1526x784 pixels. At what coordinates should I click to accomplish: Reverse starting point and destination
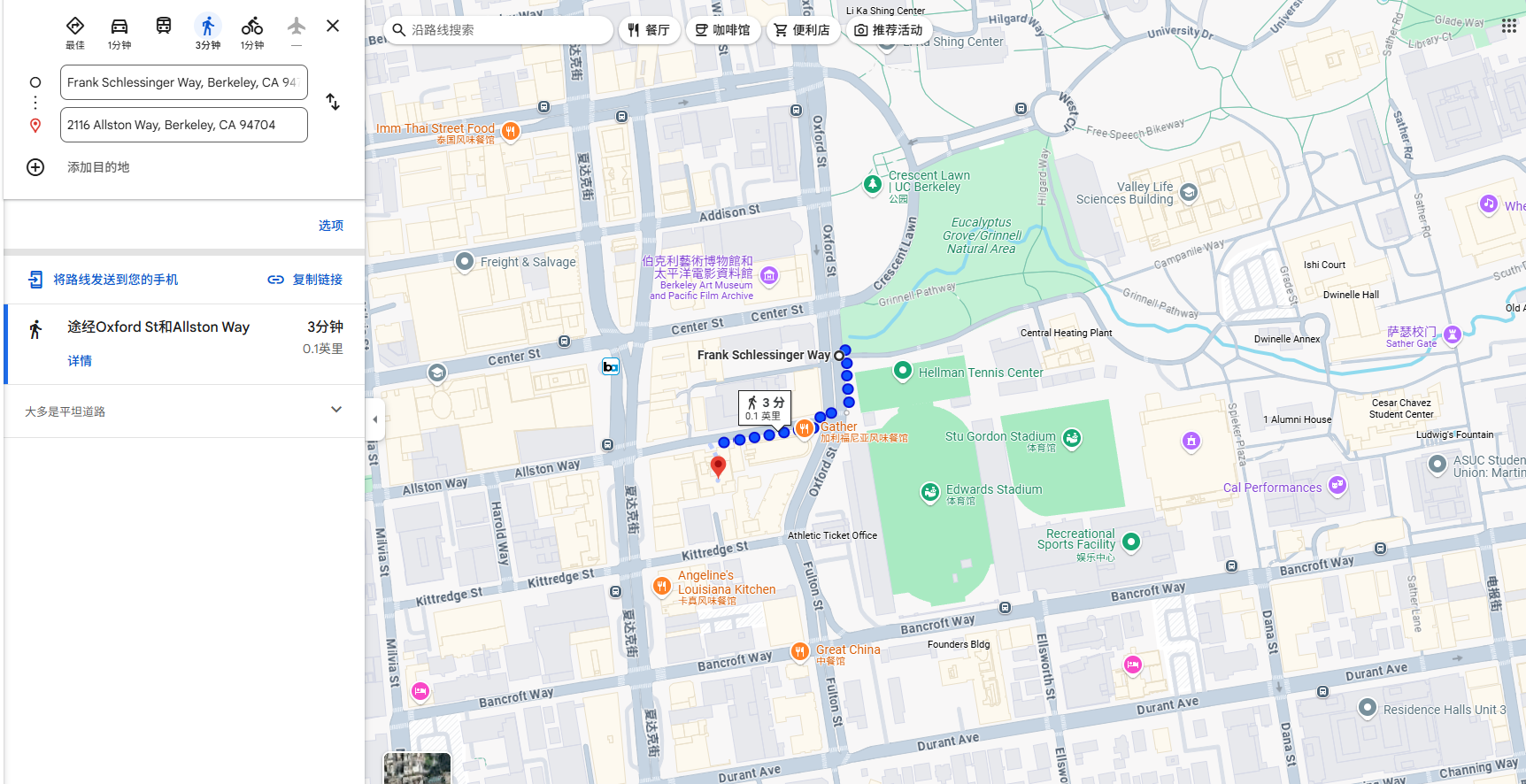pos(333,102)
